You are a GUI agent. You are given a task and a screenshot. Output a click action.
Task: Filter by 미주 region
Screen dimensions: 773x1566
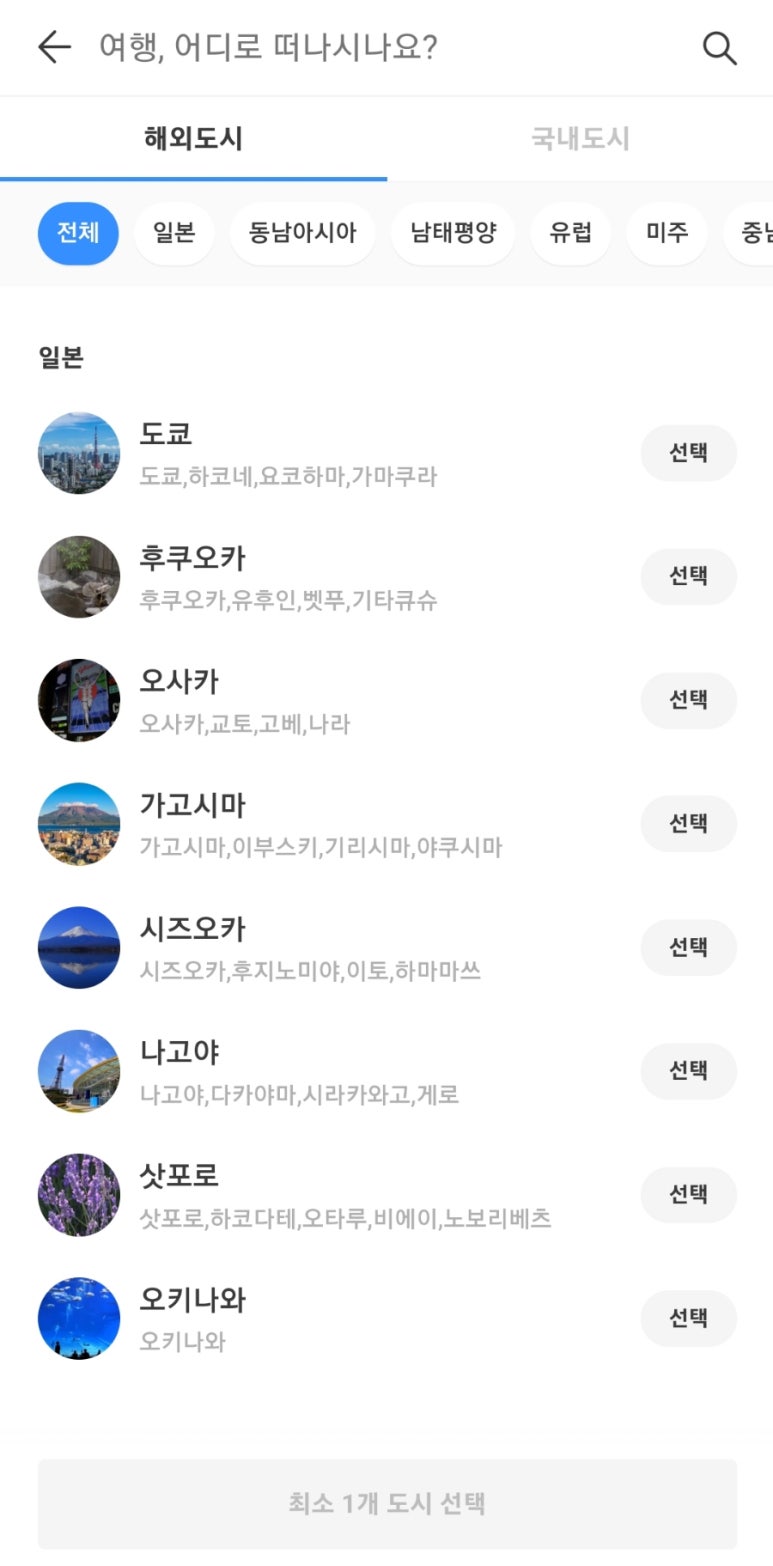point(667,233)
